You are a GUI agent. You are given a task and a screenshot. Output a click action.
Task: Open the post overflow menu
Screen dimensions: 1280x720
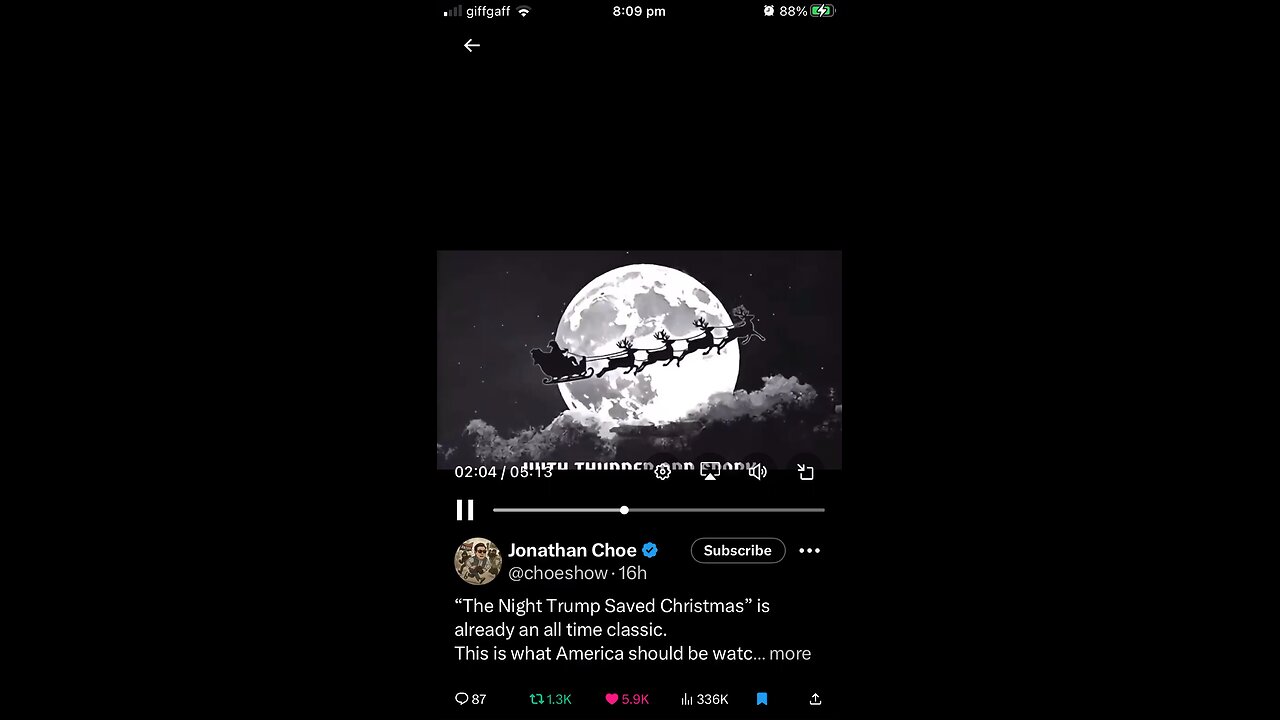tap(809, 550)
